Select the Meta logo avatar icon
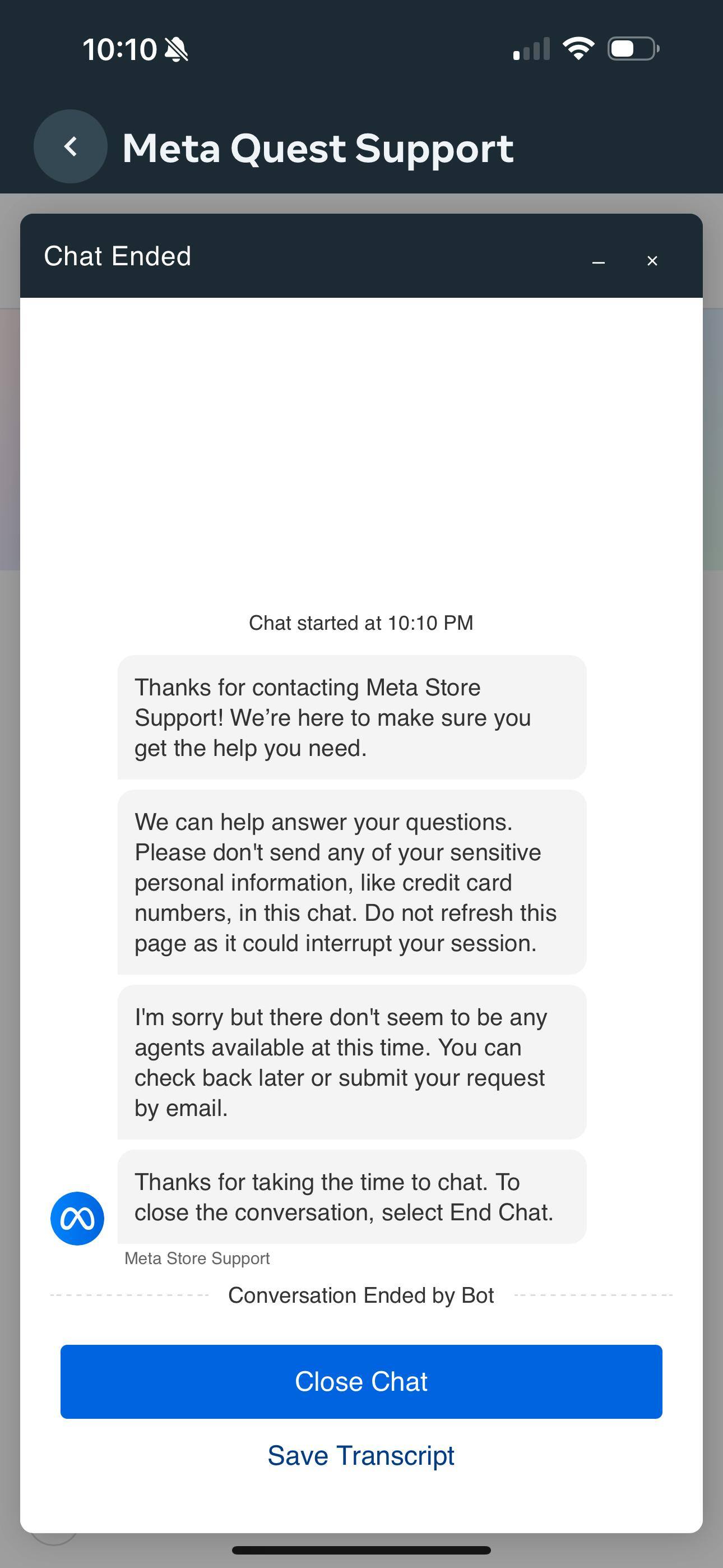Viewport: 723px width, 1568px height. 77,1218
